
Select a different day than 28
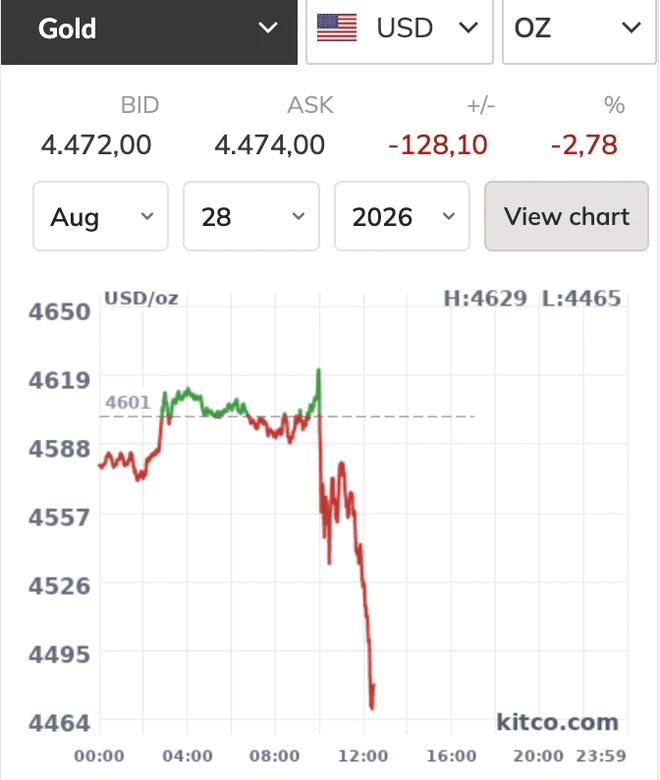[x=251, y=216]
